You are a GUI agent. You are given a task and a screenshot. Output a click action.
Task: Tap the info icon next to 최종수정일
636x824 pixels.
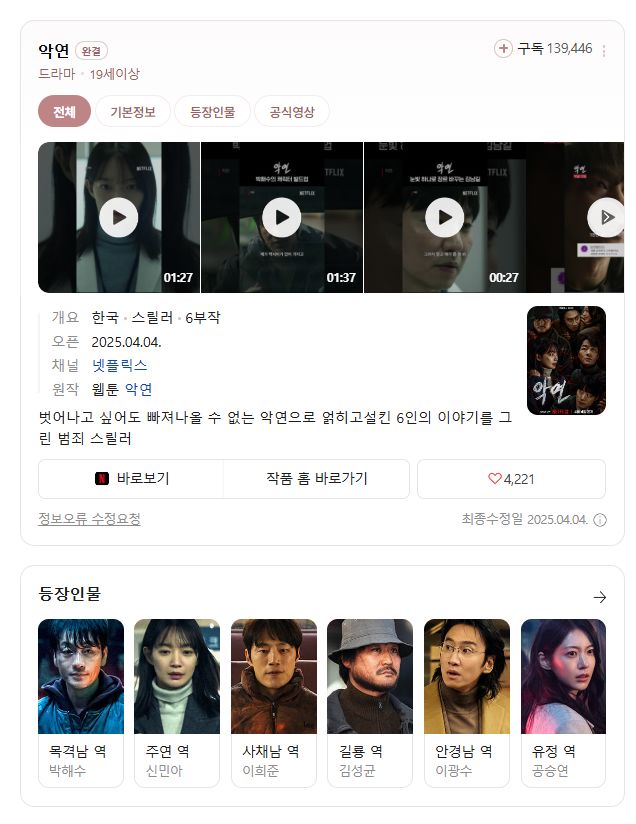pos(600,520)
